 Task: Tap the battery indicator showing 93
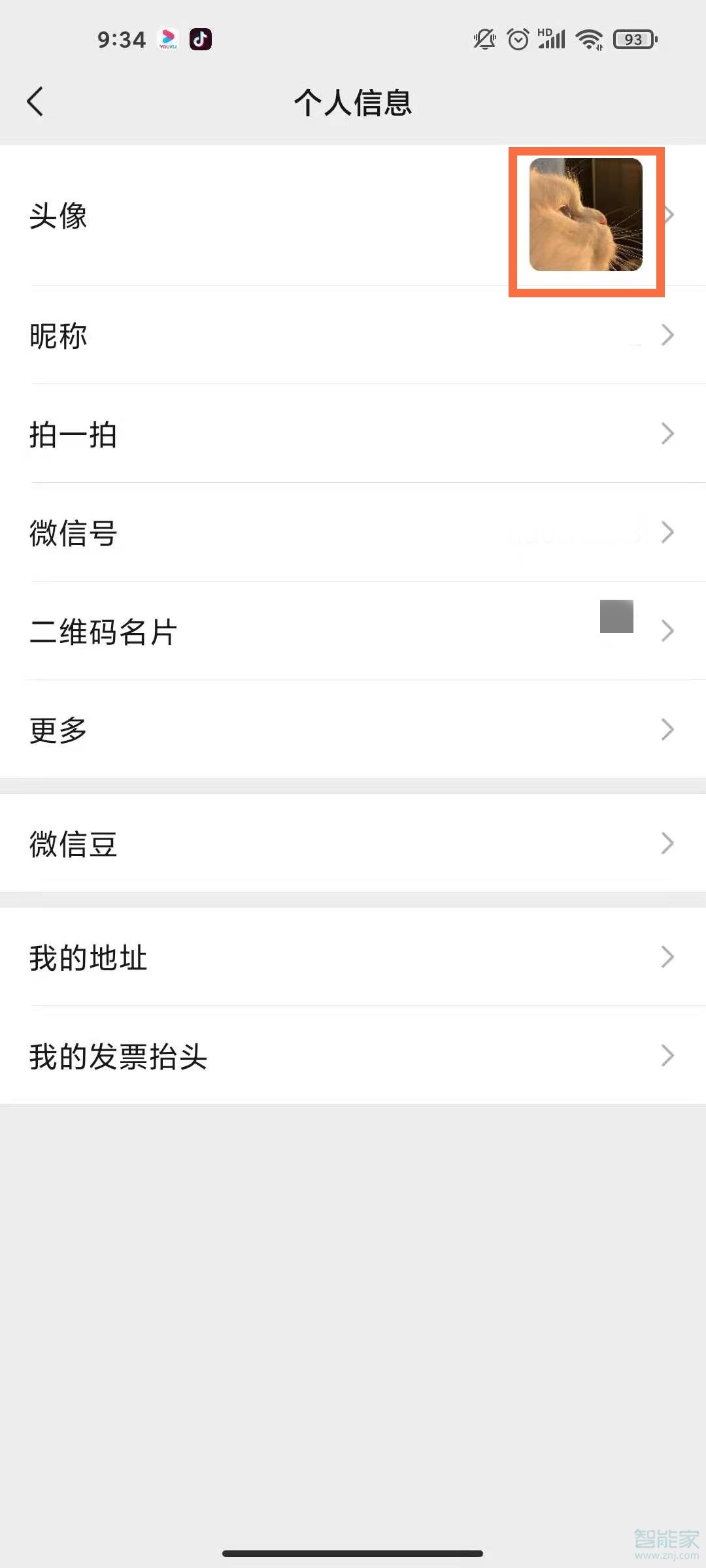631,39
